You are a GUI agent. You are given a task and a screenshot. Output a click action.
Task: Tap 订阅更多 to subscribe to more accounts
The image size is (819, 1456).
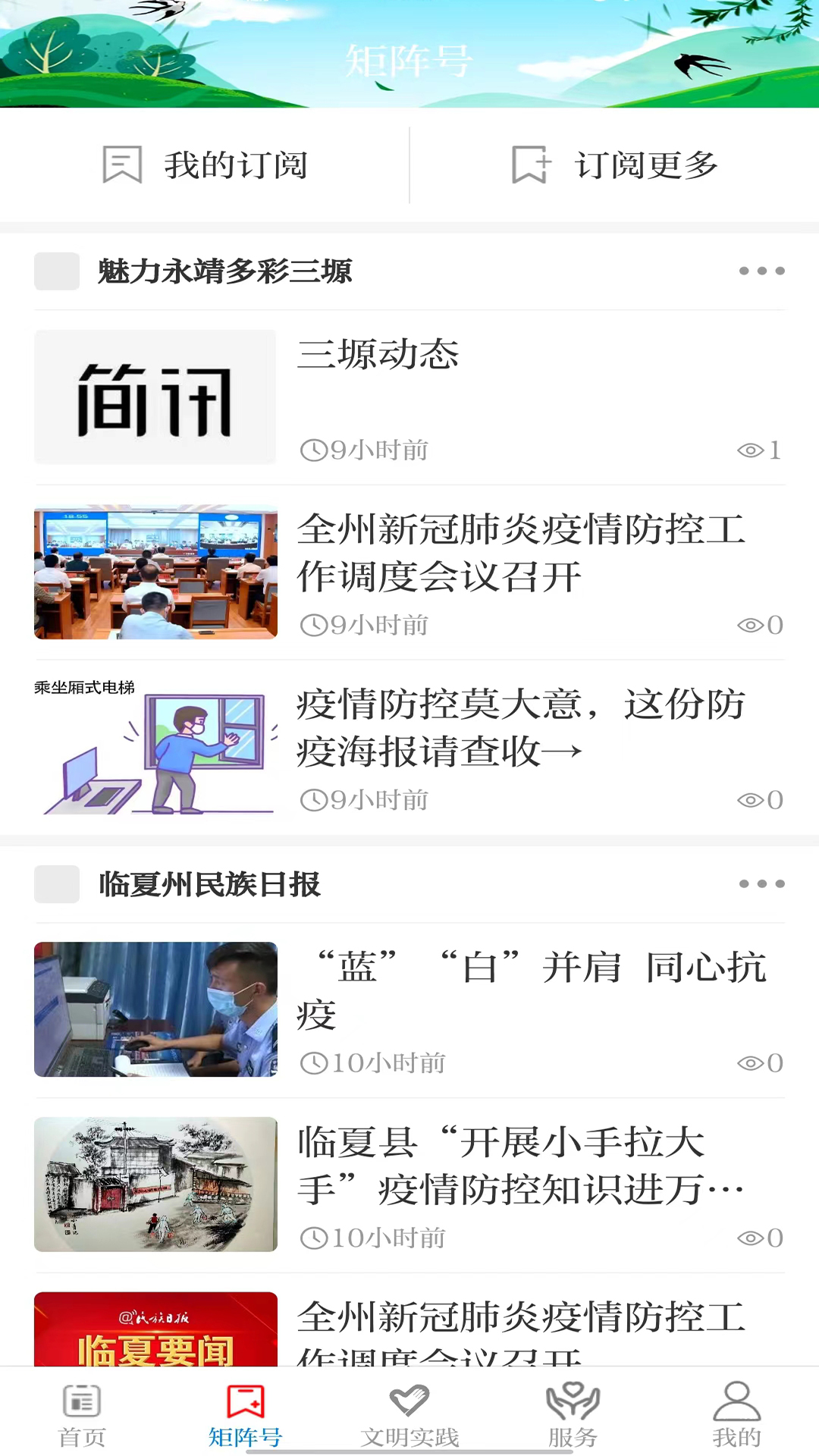point(614,165)
